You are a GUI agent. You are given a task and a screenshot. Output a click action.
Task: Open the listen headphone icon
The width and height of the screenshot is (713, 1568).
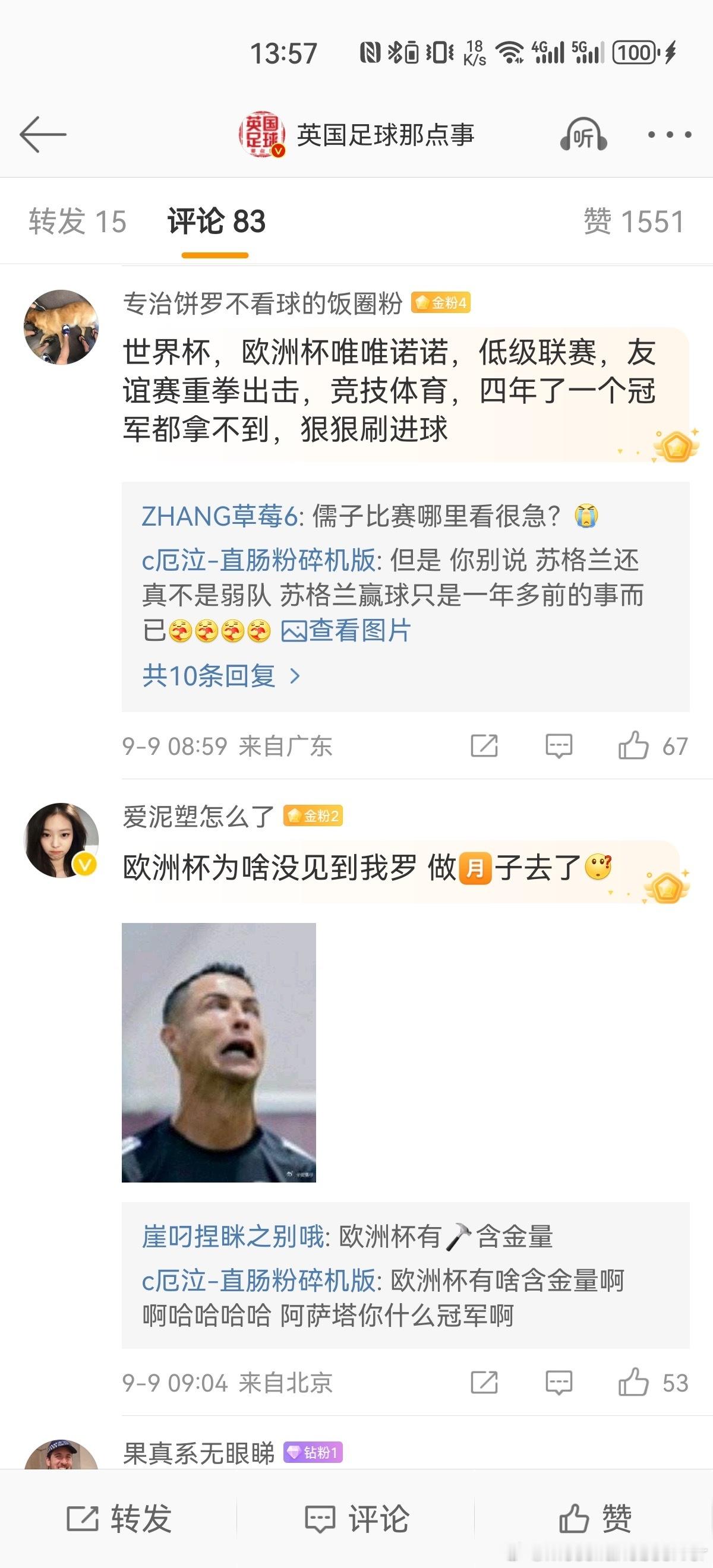point(583,134)
